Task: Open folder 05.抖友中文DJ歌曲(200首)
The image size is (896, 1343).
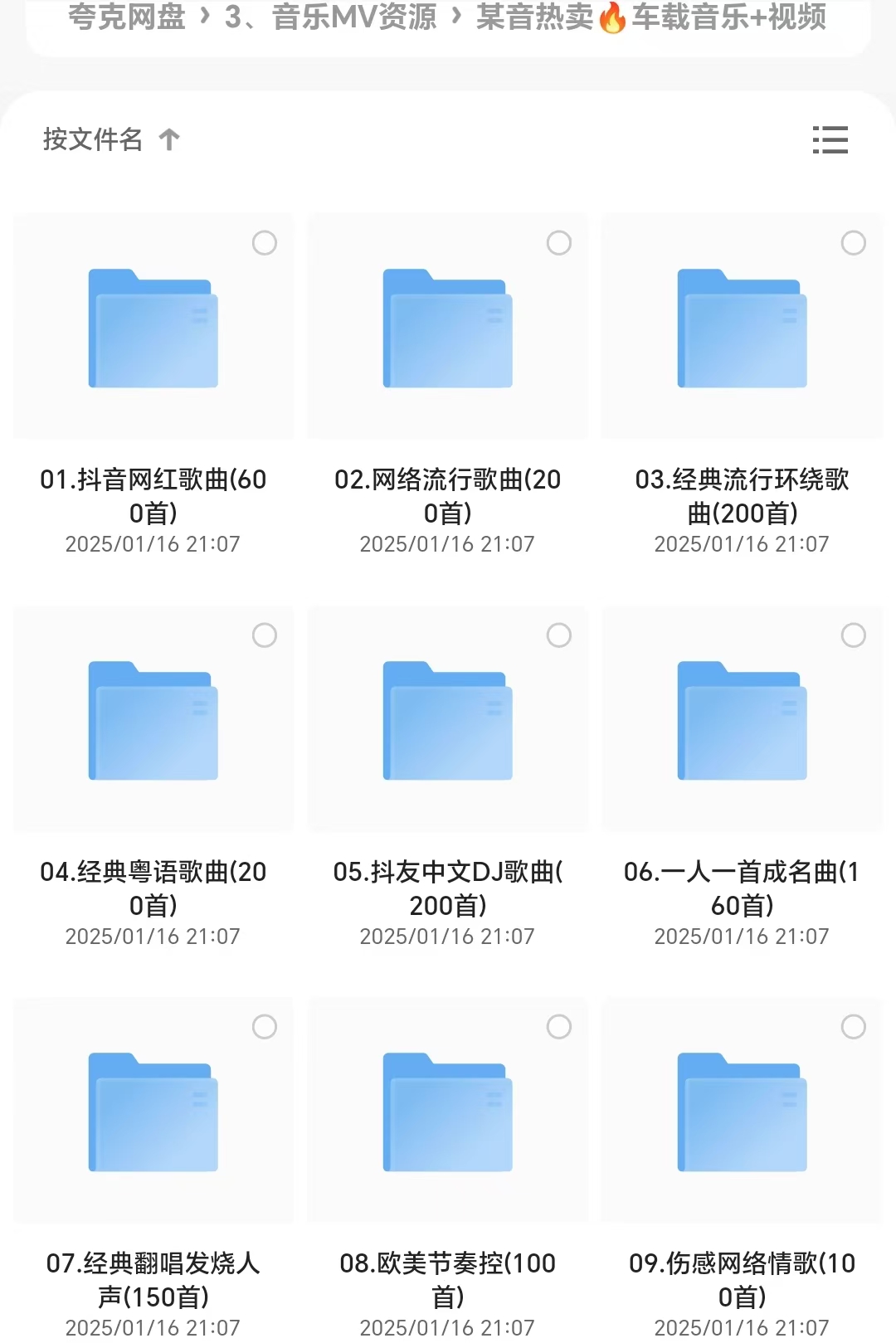Action: pyautogui.click(x=448, y=721)
